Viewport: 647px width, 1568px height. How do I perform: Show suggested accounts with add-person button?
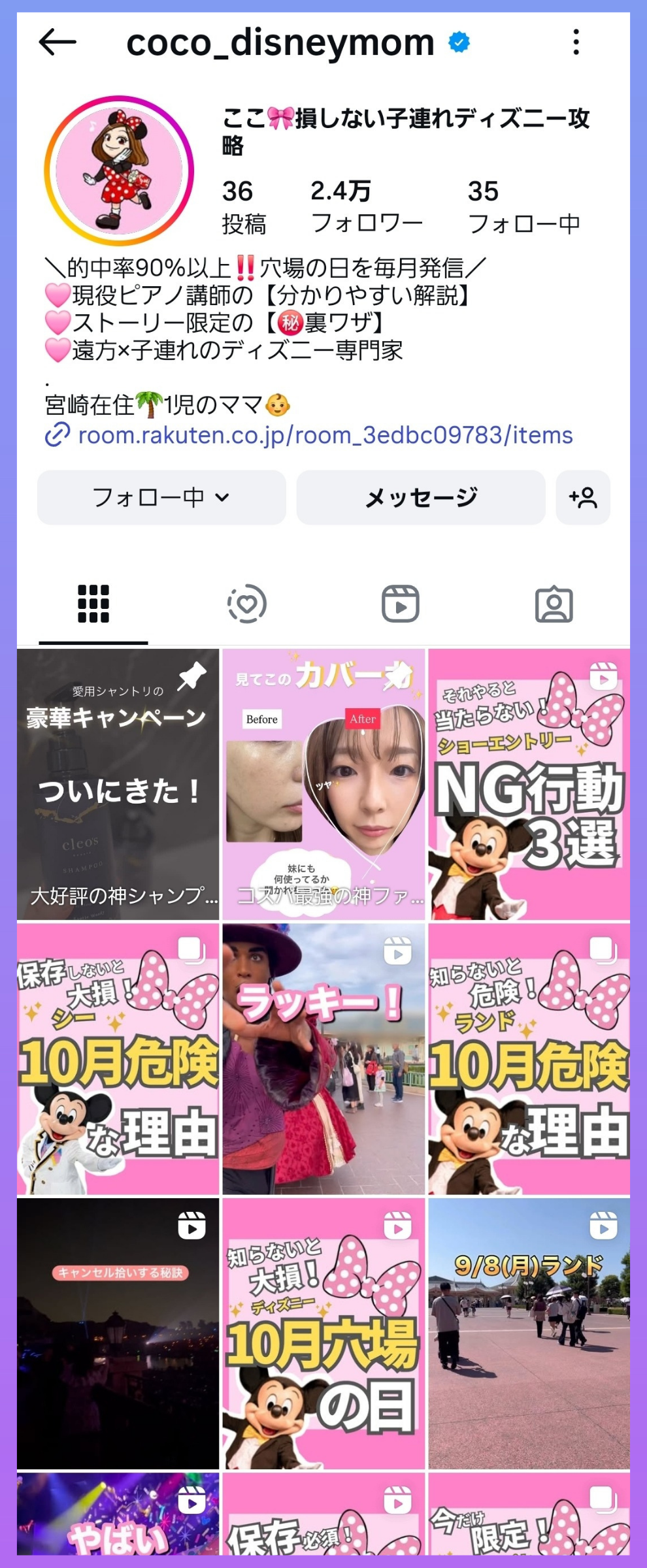[x=583, y=497]
